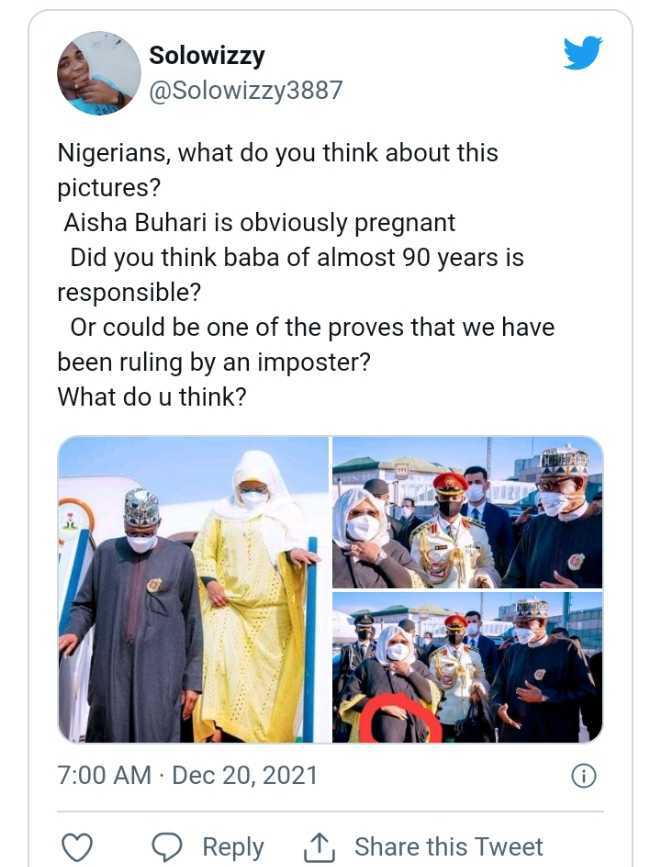Screen dimensions: 661x867
Task: Open the top-right photo with the guard
Action: click(x=467, y=512)
